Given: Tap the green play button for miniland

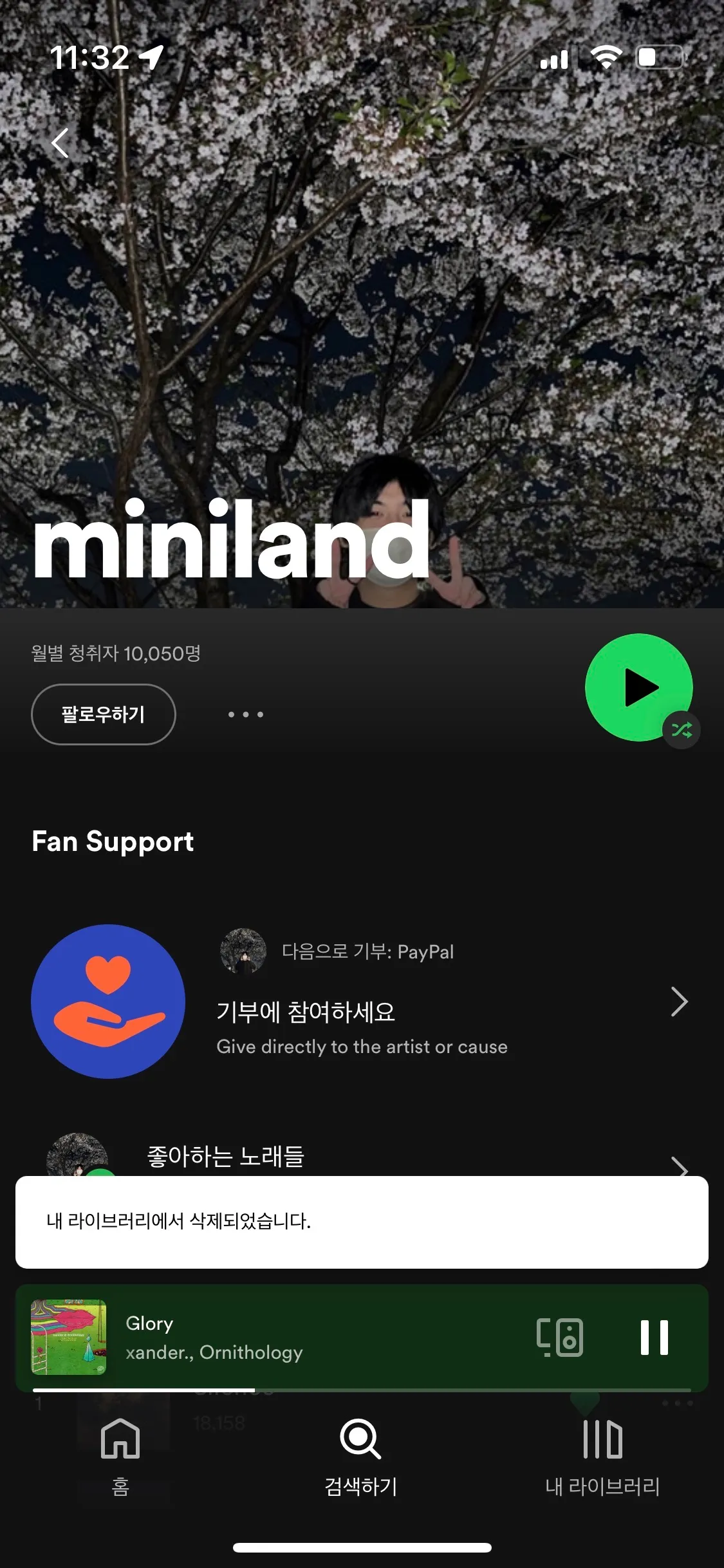Looking at the screenshot, I should pyautogui.click(x=638, y=687).
